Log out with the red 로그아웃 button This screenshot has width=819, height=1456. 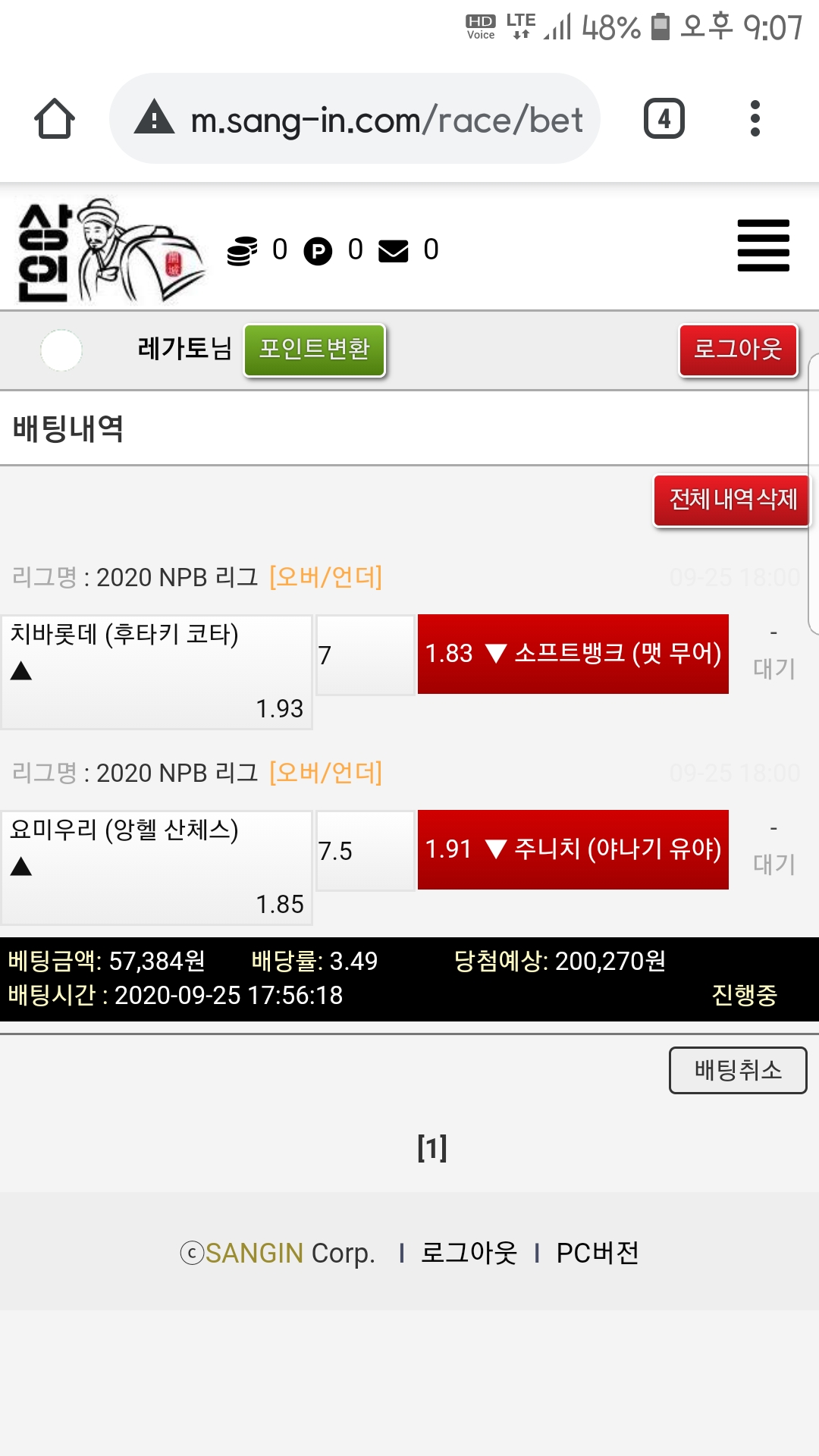point(738,350)
